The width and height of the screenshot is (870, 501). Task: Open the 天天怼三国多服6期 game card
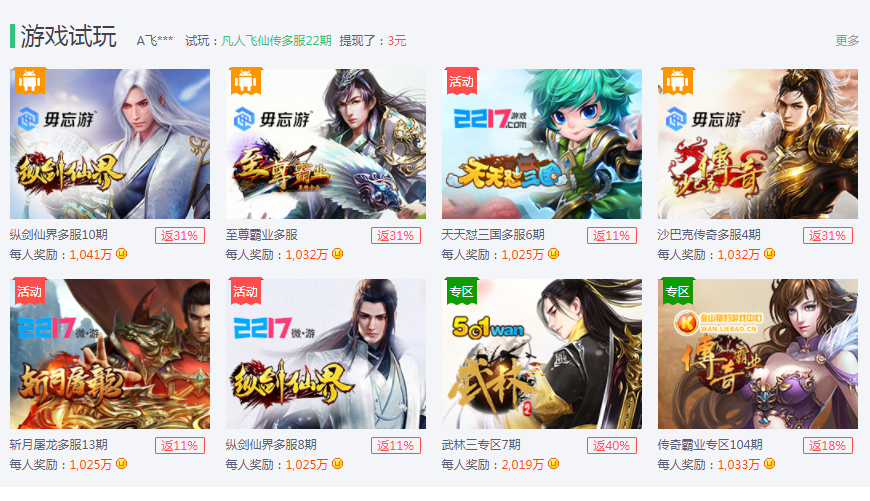542,144
